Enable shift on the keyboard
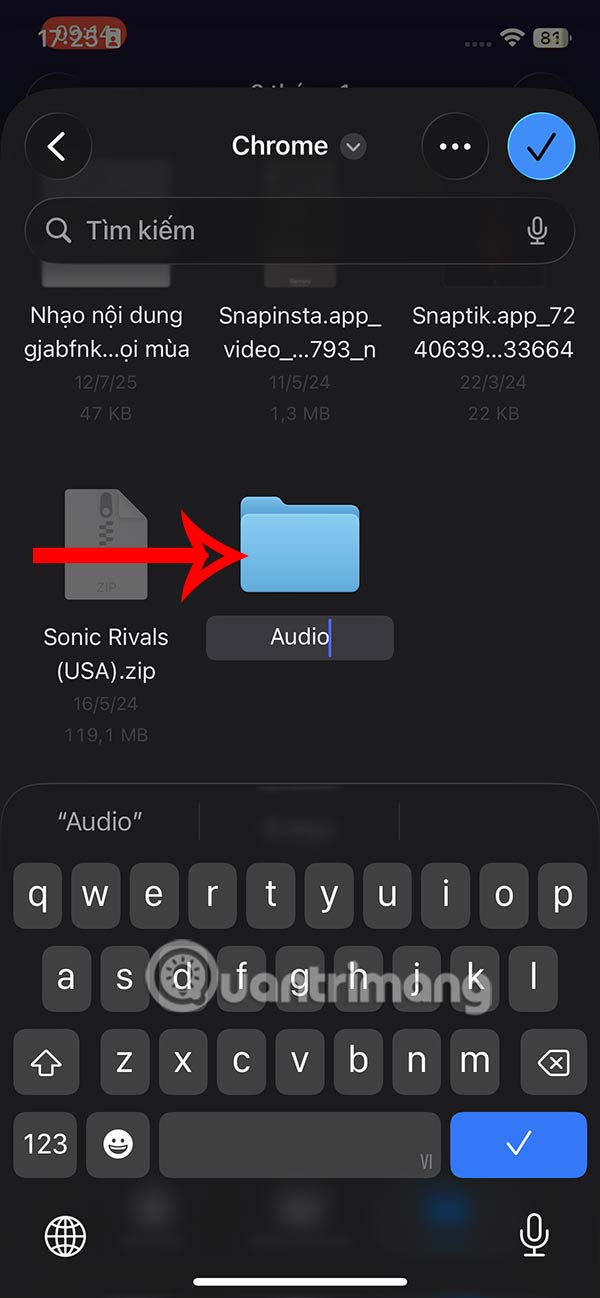 click(x=46, y=1061)
